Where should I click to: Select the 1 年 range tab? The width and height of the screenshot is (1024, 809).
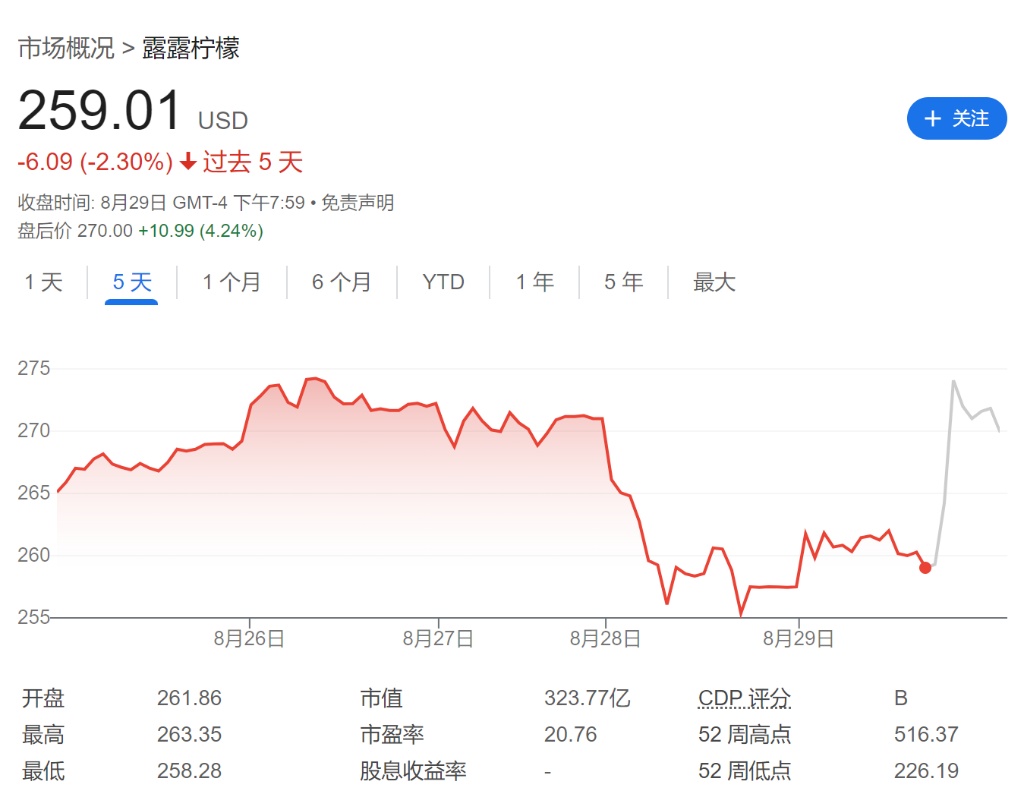[535, 282]
